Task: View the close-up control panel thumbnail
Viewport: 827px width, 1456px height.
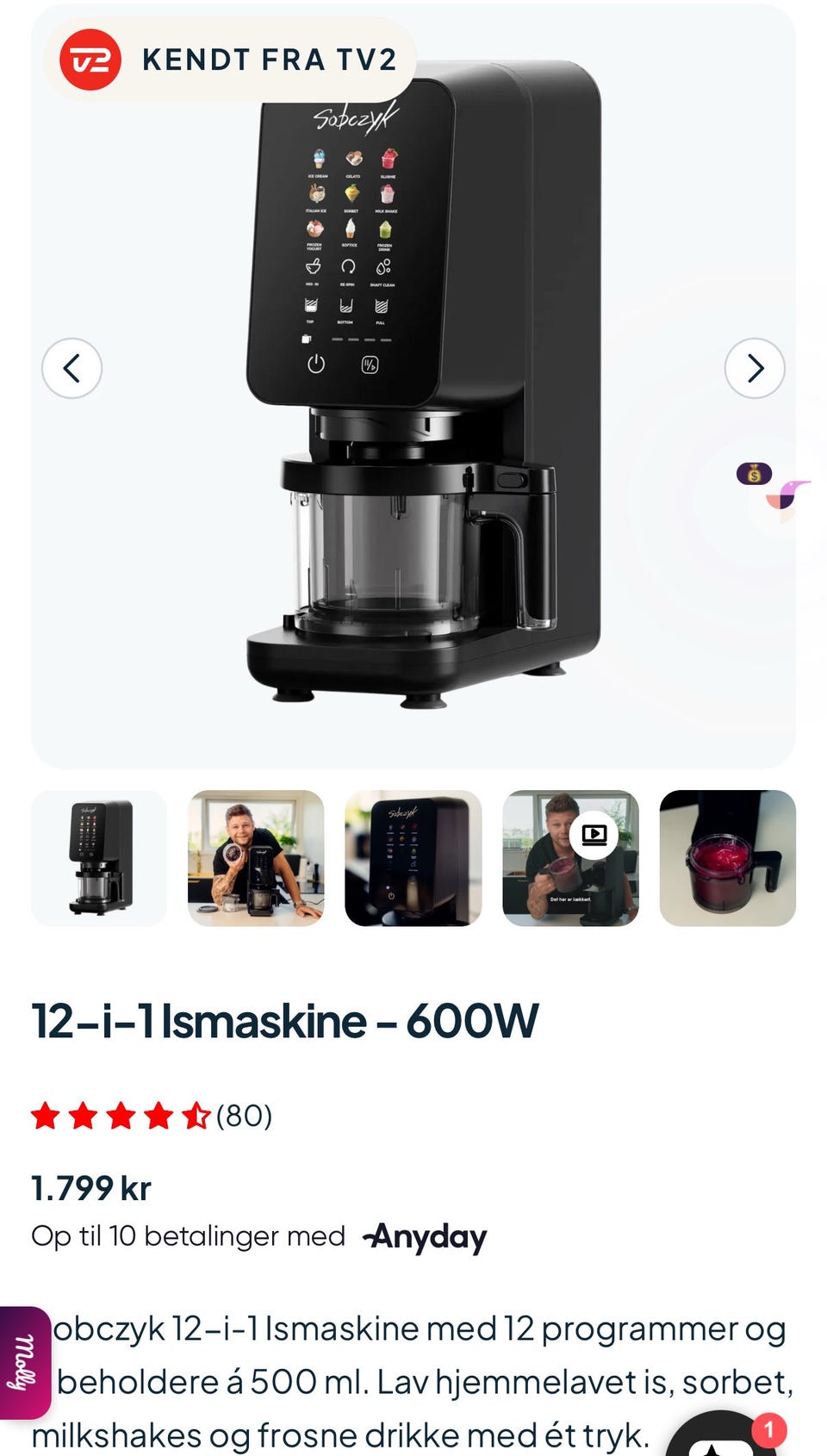Action: [413, 858]
